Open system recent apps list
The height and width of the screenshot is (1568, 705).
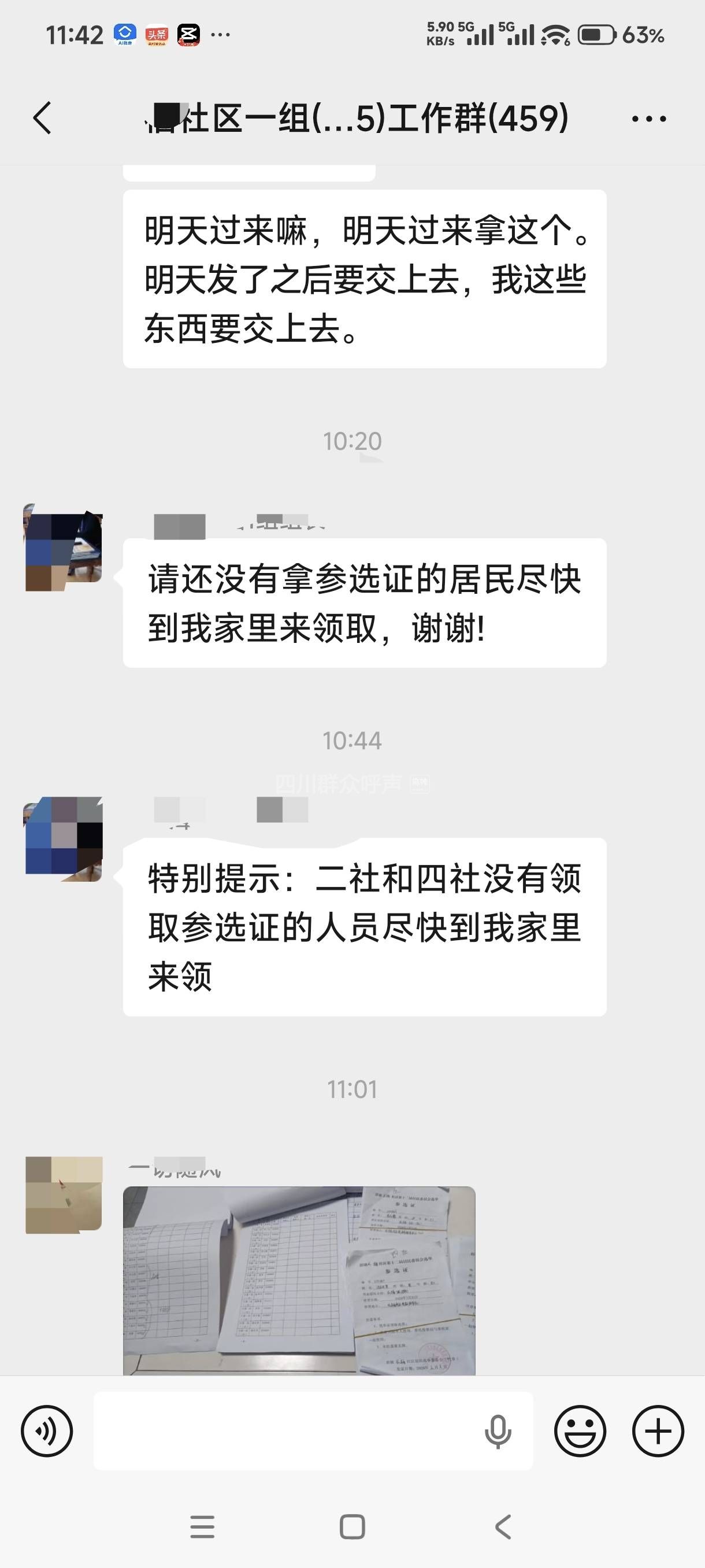pos(202,1526)
